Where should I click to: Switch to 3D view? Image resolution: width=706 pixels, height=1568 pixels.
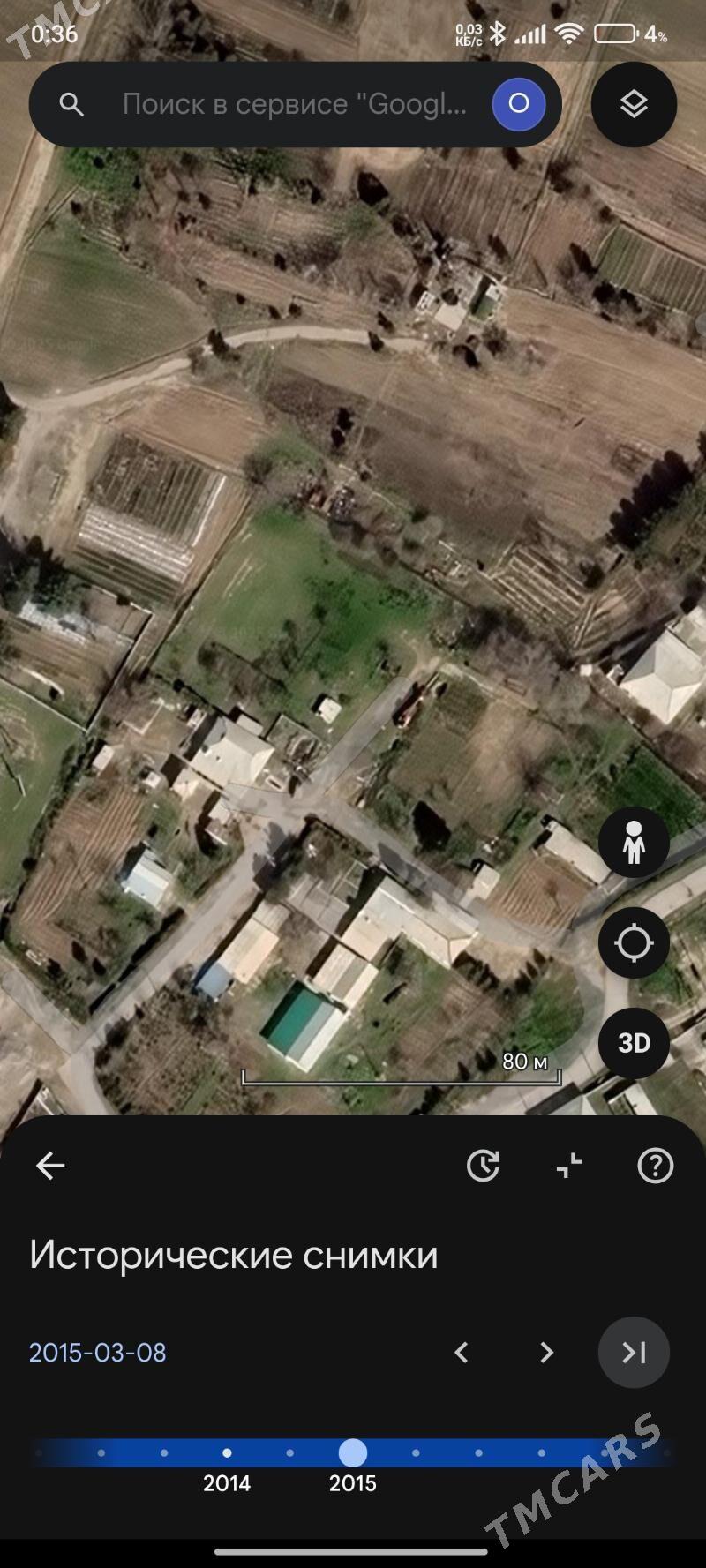tap(634, 1043)
